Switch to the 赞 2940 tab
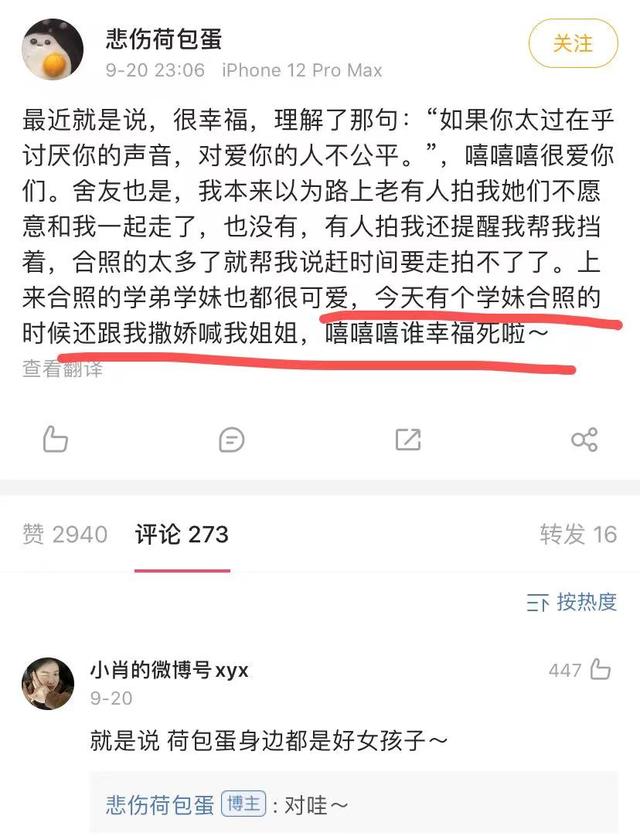 click(65, 535)
